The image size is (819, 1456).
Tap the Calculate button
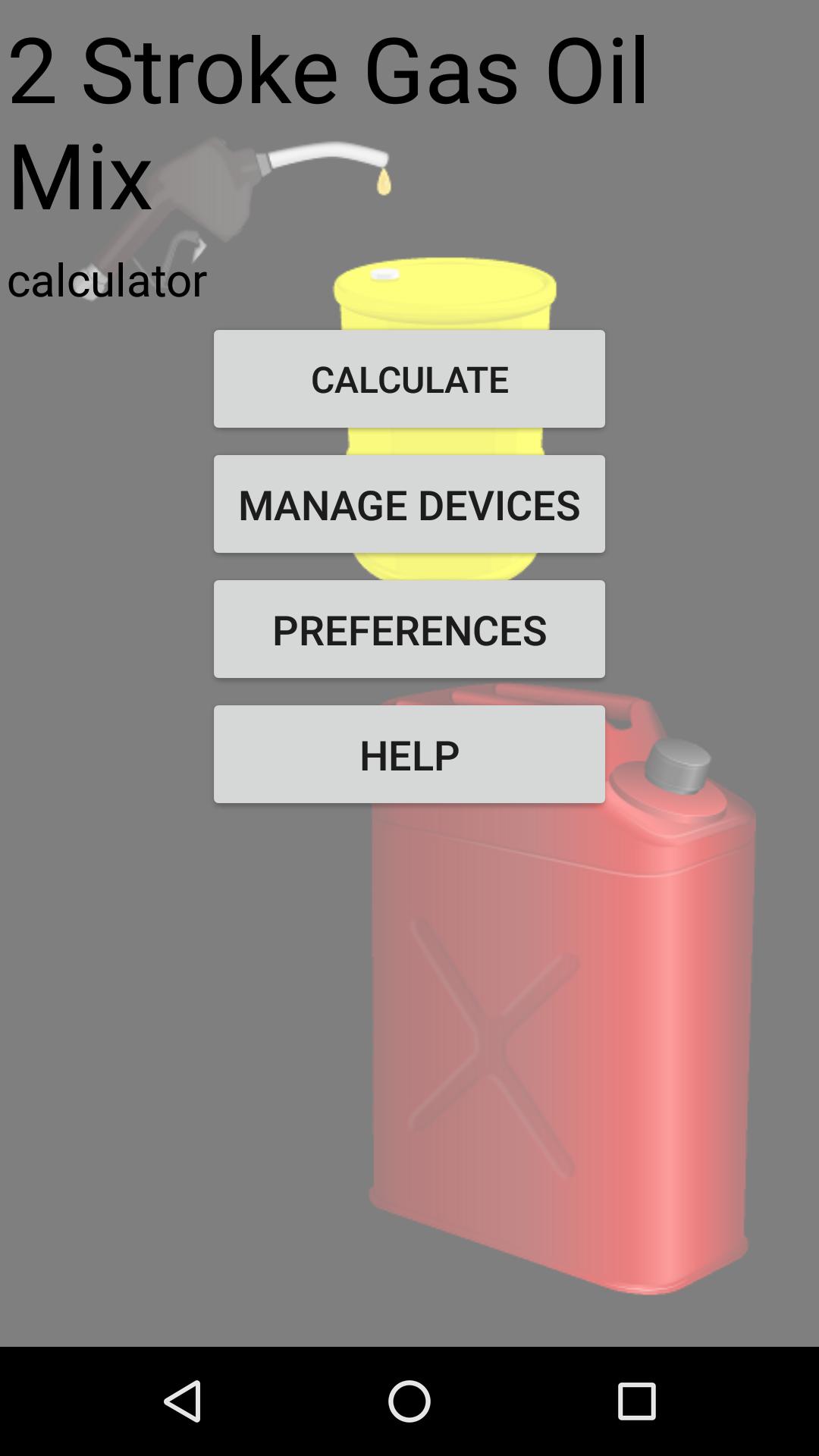(x=409, y=378)
